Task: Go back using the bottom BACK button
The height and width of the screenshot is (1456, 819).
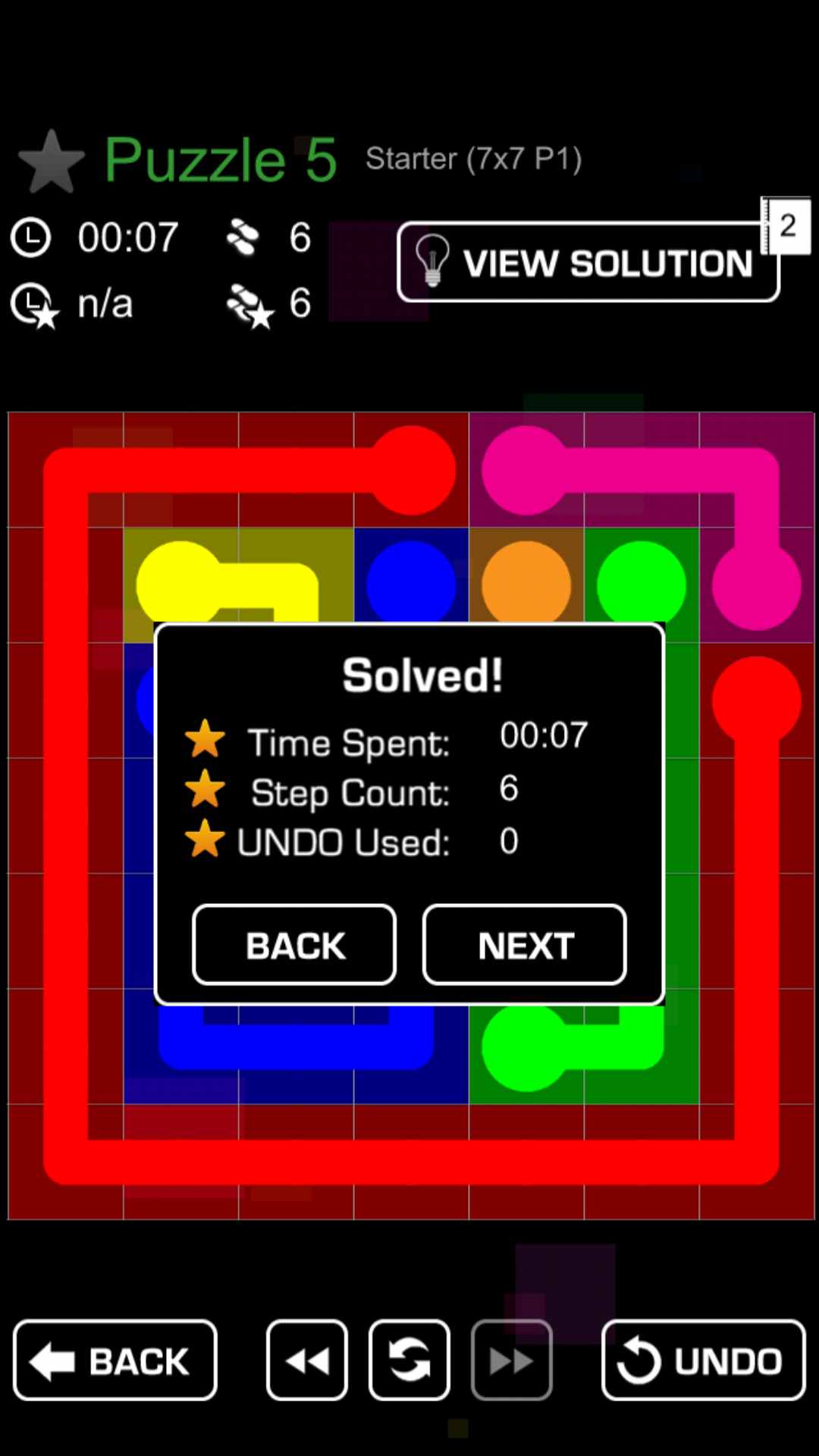Action: tap(115, 1360)
